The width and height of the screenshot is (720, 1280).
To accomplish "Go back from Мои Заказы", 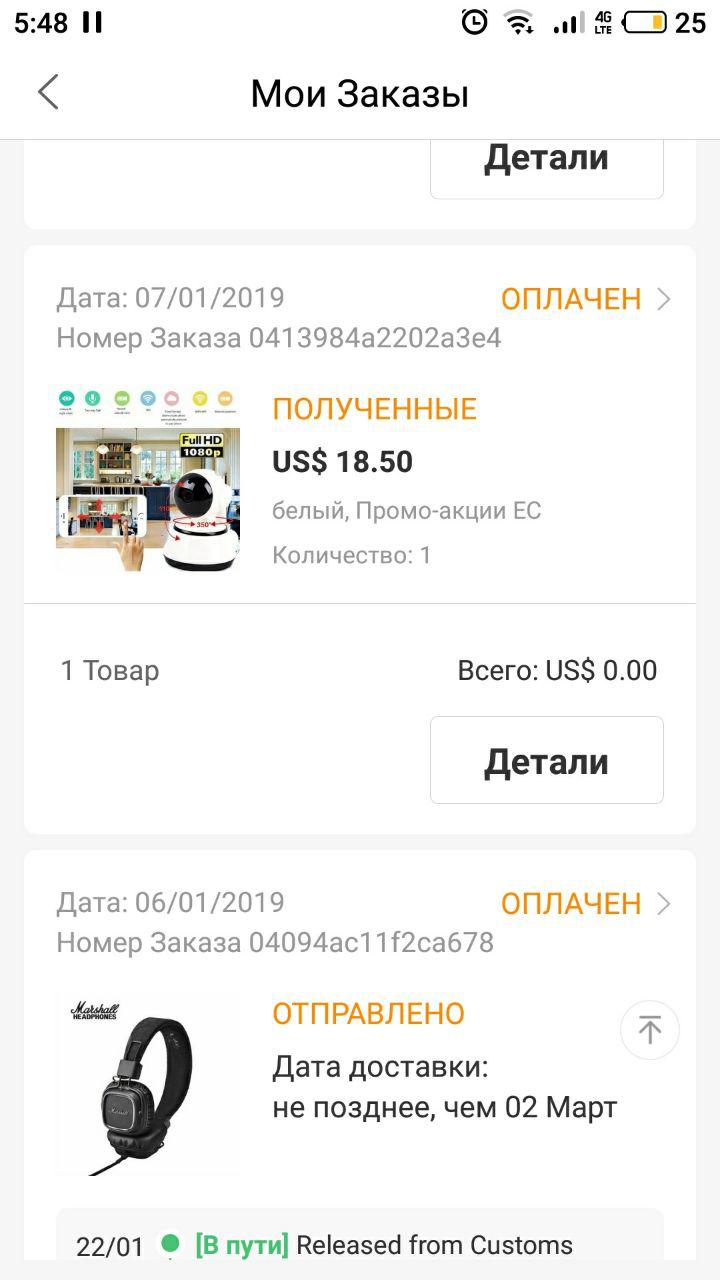I will coord(48,93).
